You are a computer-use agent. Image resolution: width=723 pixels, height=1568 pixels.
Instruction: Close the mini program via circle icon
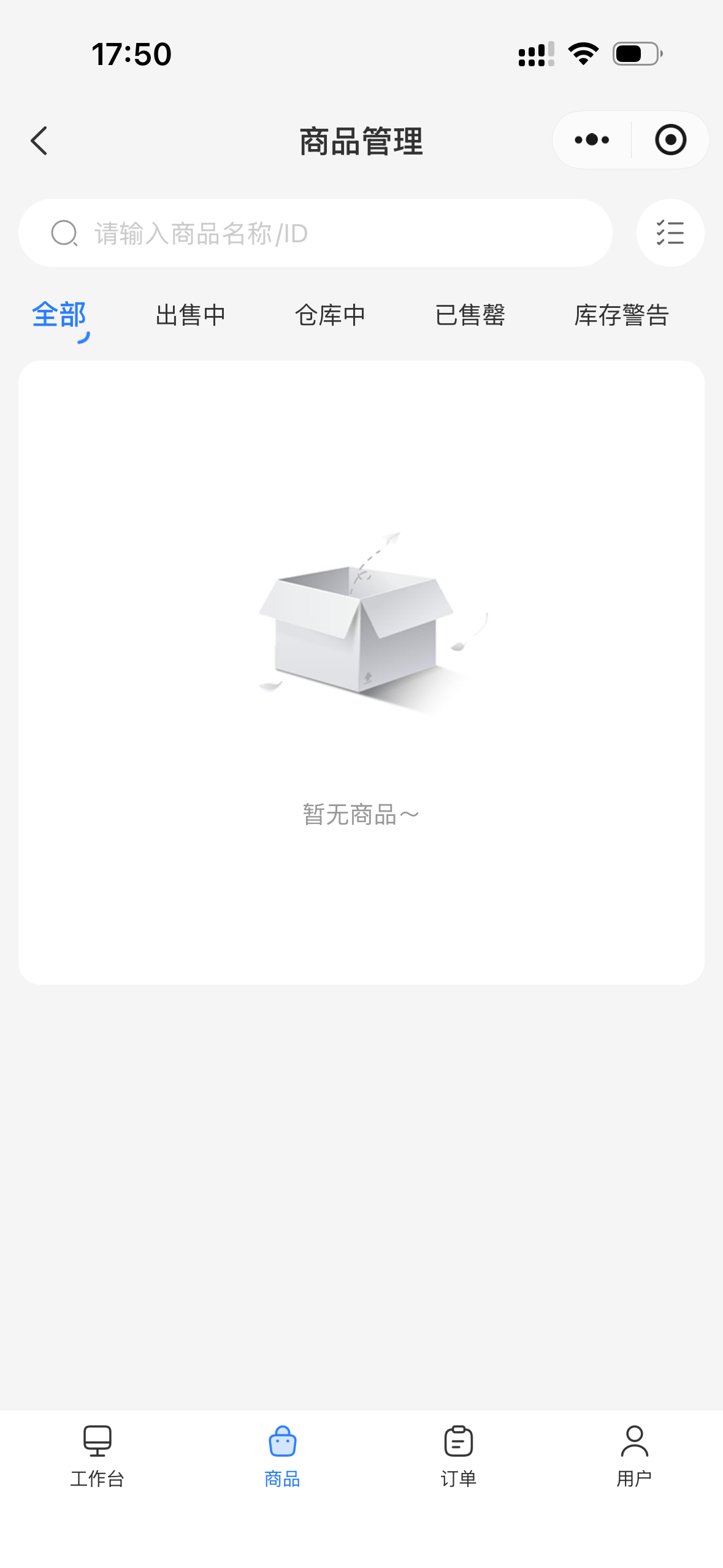[x=670, y=140]
